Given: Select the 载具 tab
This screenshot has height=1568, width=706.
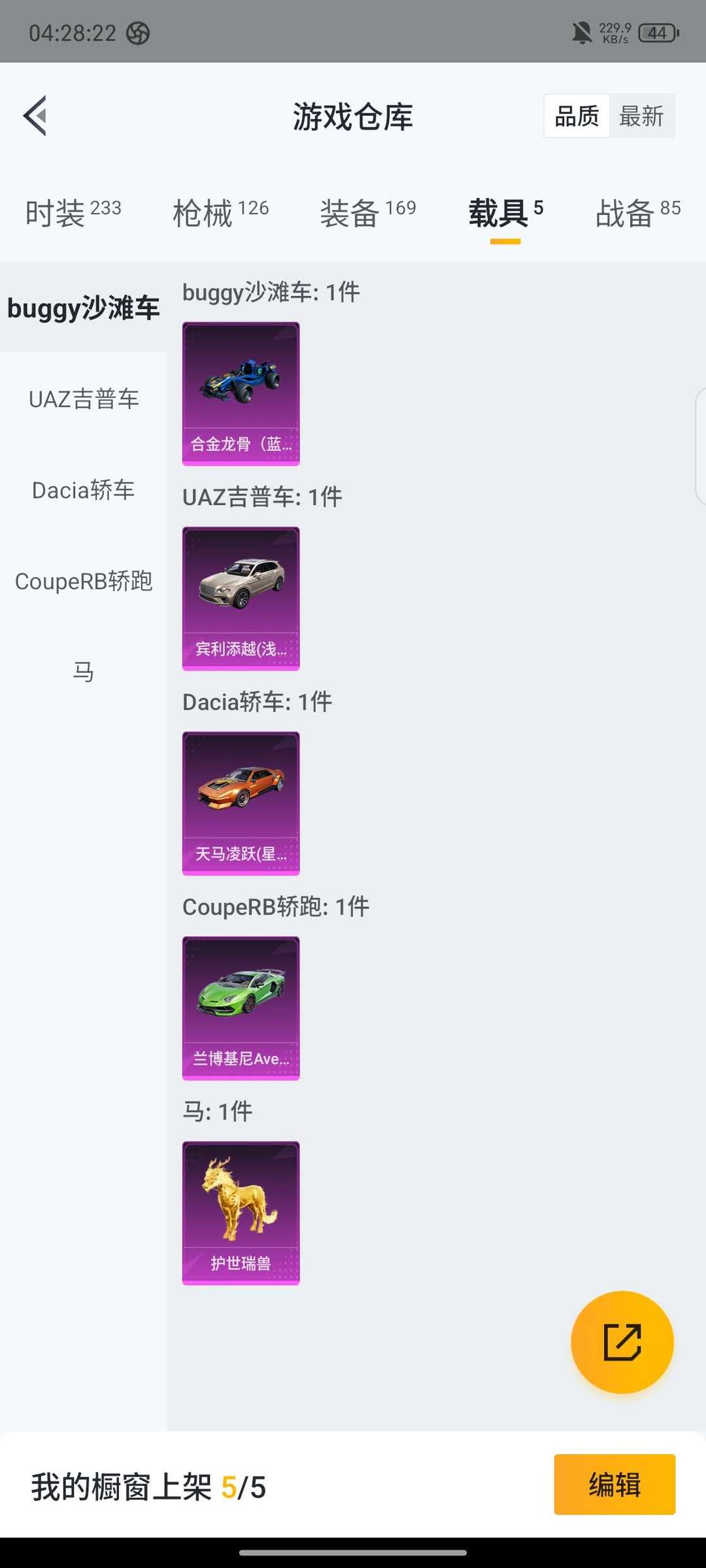Looking at the screenshot, I should [x=505, y=213].
